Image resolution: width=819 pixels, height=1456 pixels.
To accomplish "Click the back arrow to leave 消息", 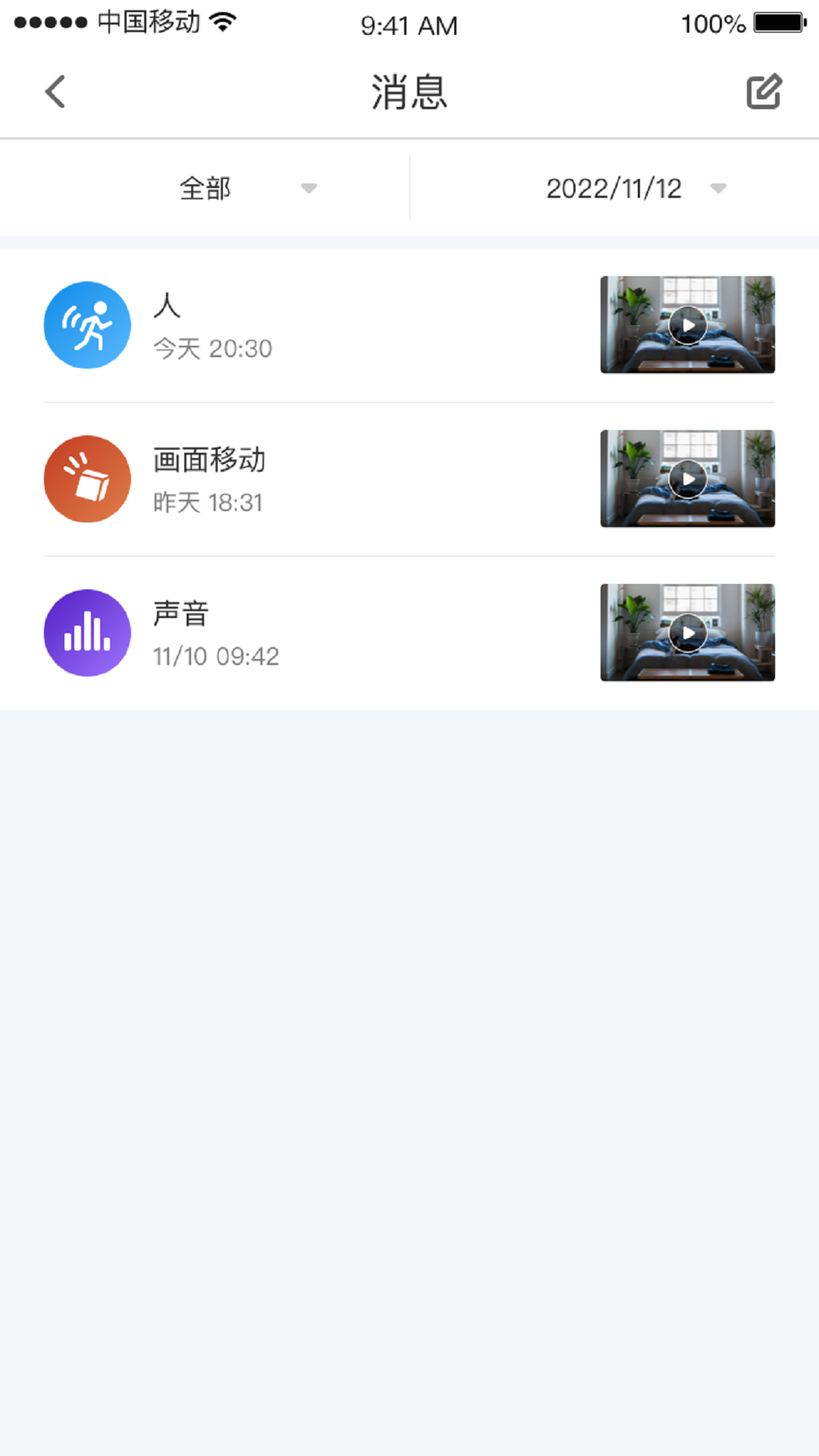I will pyautogui.click(x=54, y=91).
